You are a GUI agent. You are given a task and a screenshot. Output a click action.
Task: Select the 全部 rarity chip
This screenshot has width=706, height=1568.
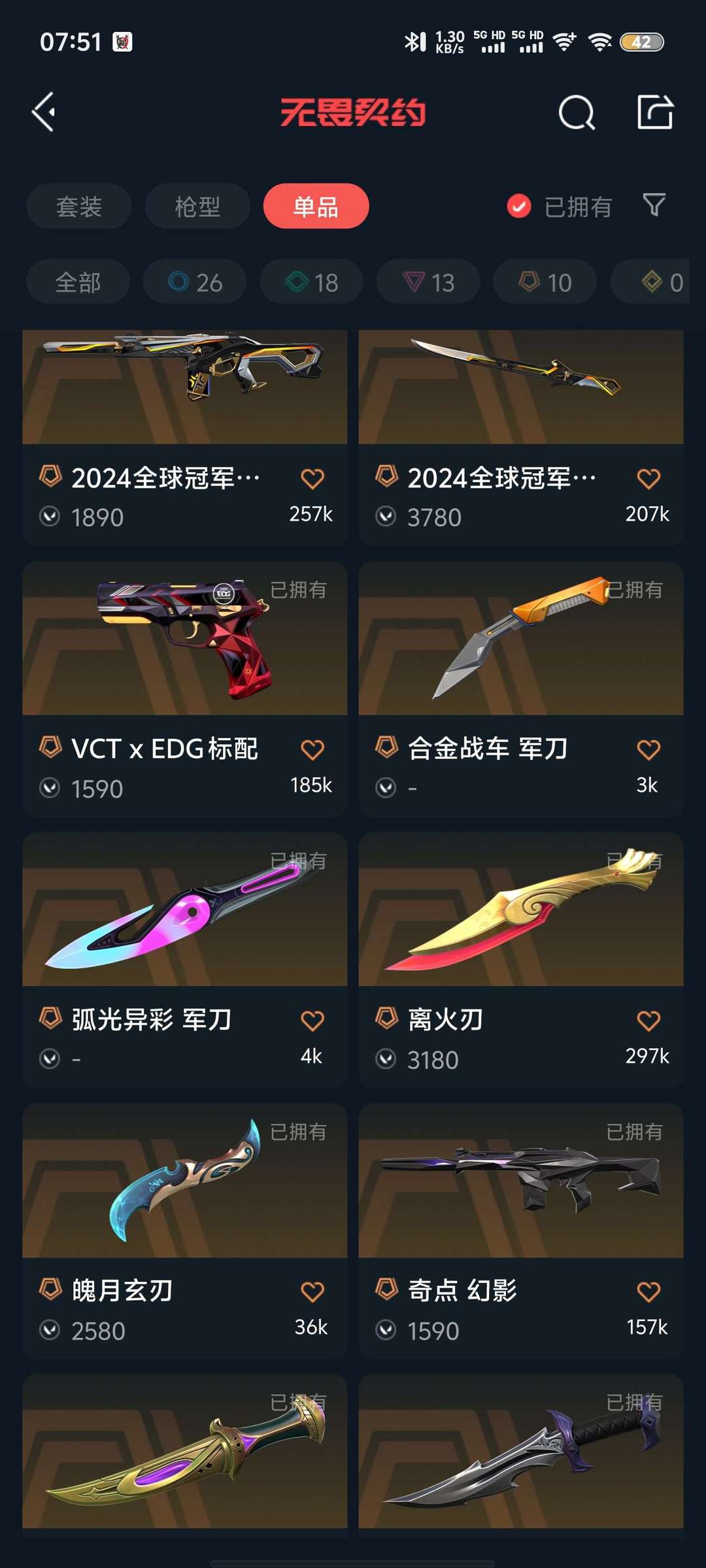click(78, 282)
